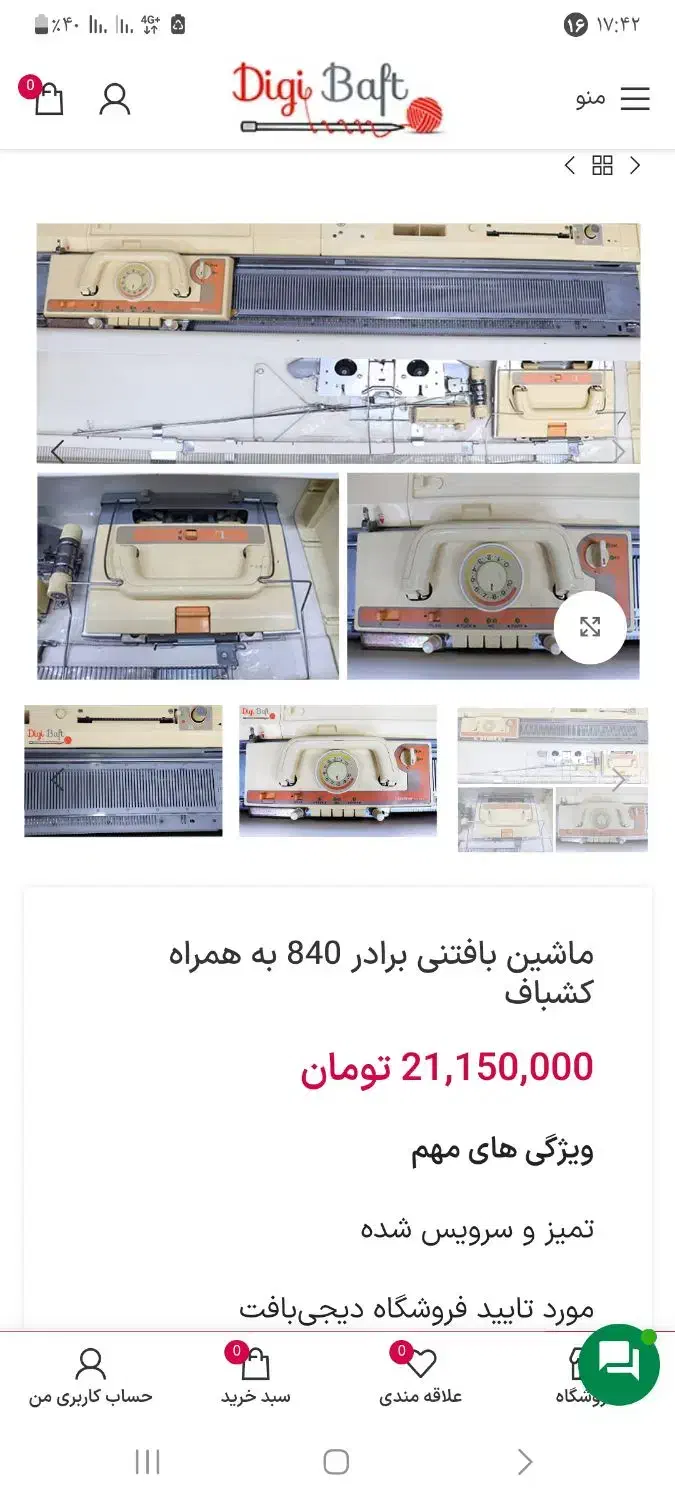Open the shopping cart in the header

tap(45, 98)
